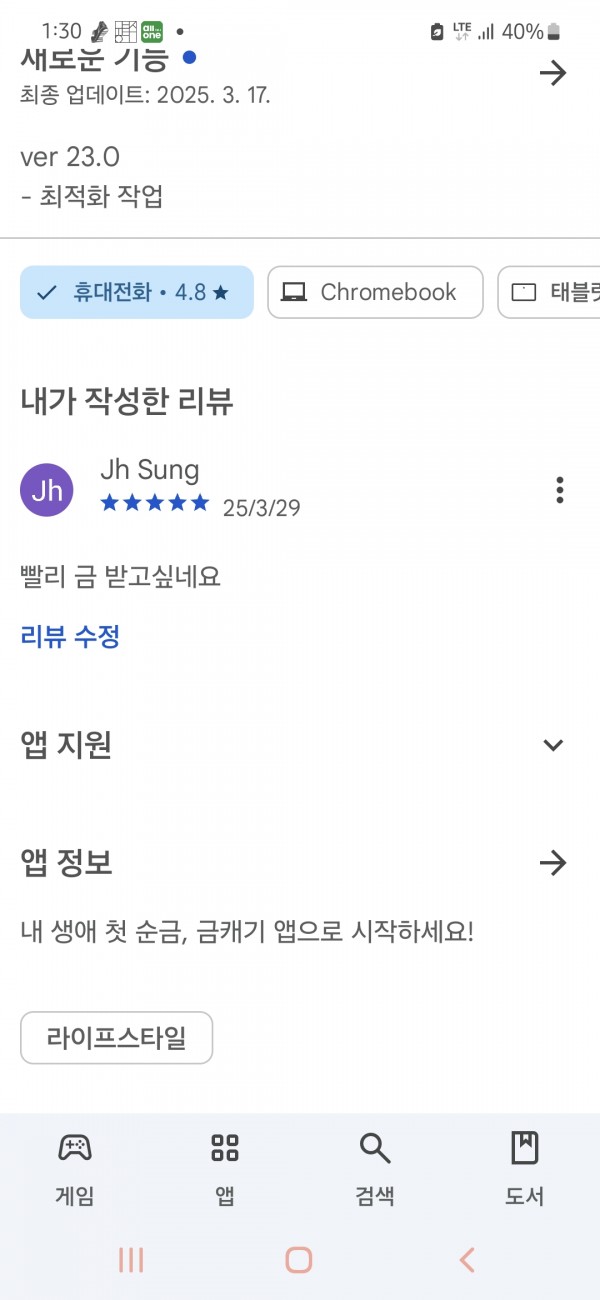Select the 휴대전화 4.8 rating chip
This screenshot has width=600, height=1300.
[137, 292]
